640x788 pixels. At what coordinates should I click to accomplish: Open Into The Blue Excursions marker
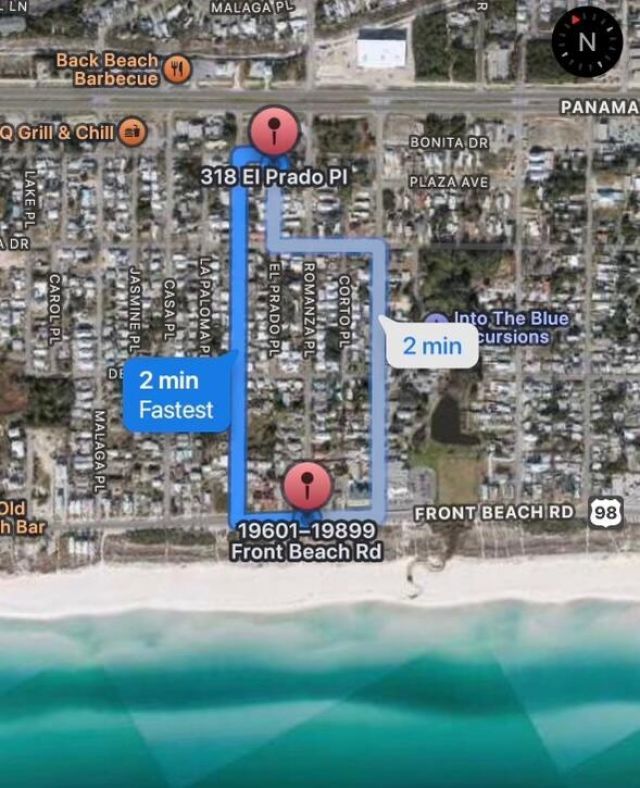[436, 322]
